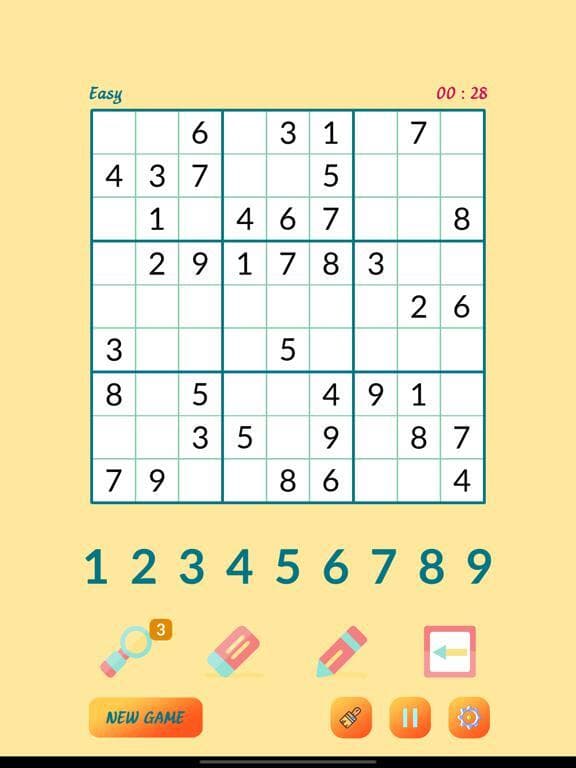This screenshot has height=768, width=576.
Task: Undo the last move
Action: pyautogui.click(x=450, y=651)
